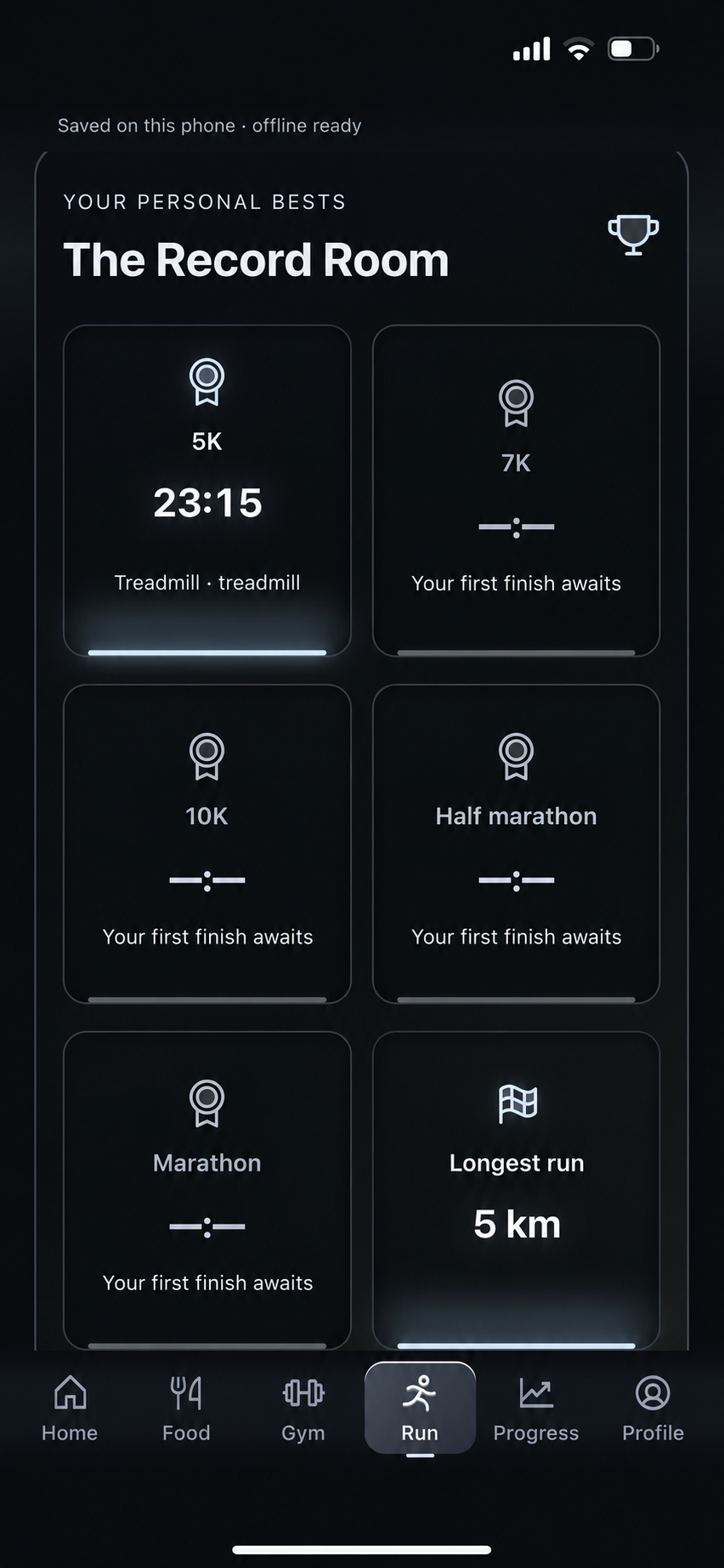Open the Longest run card

click(x=516, y=1190)
